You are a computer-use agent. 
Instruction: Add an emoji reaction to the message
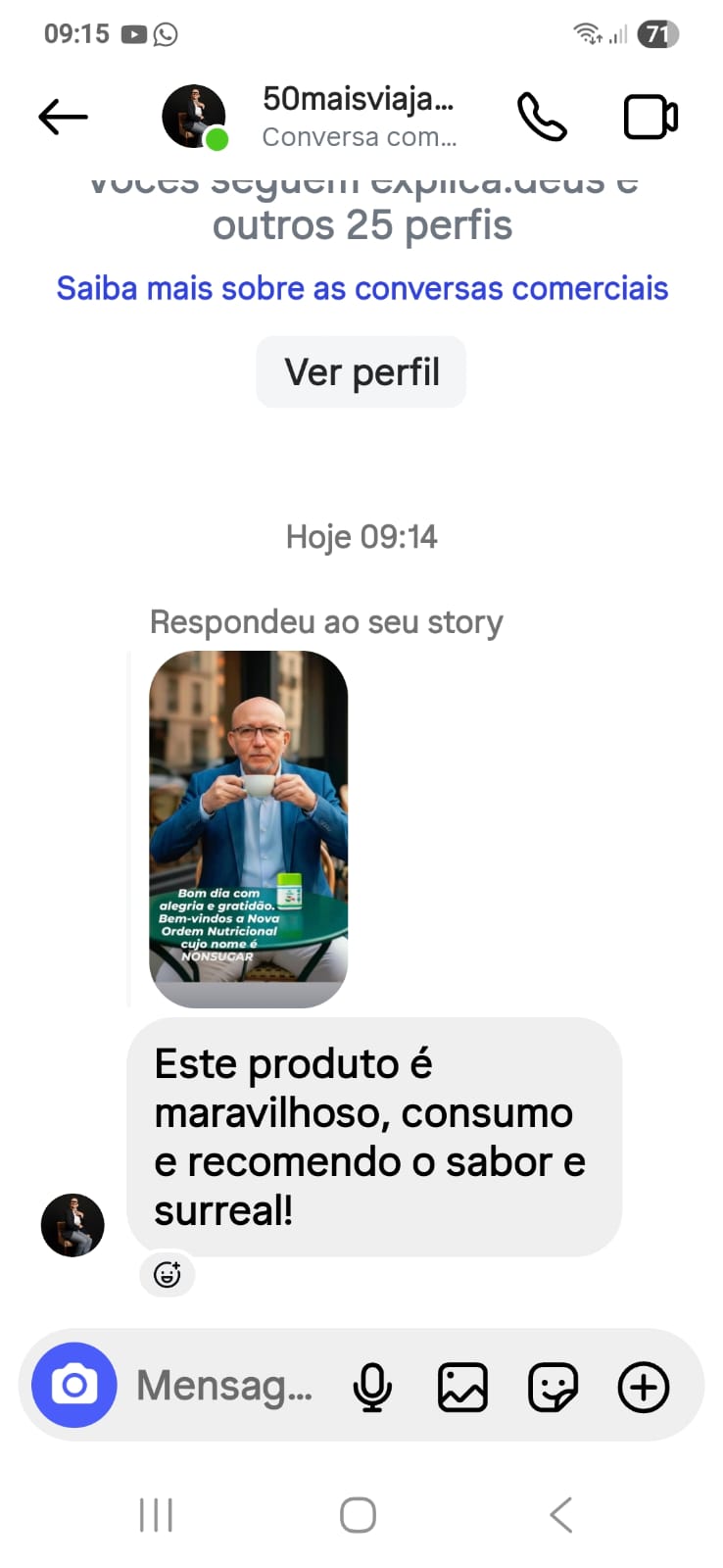click(168, 1274)
